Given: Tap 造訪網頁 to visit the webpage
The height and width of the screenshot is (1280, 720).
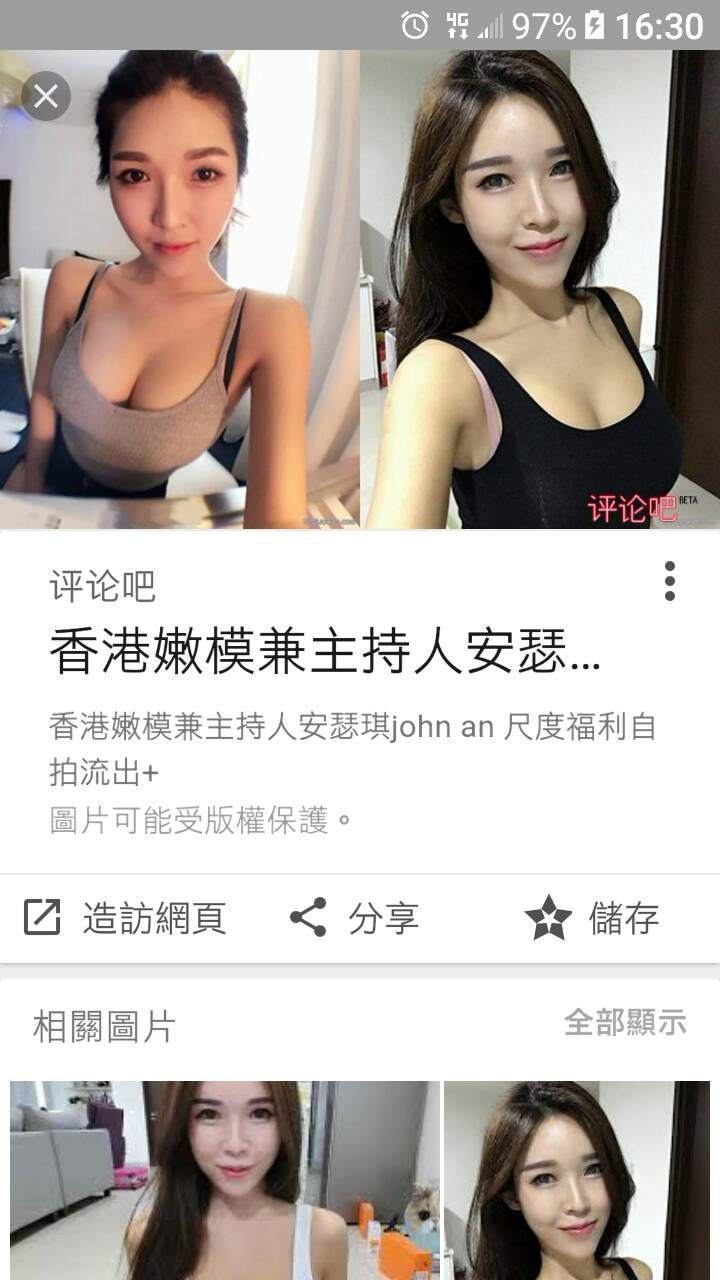Looking at the screenshot, I should pos(125,918).
